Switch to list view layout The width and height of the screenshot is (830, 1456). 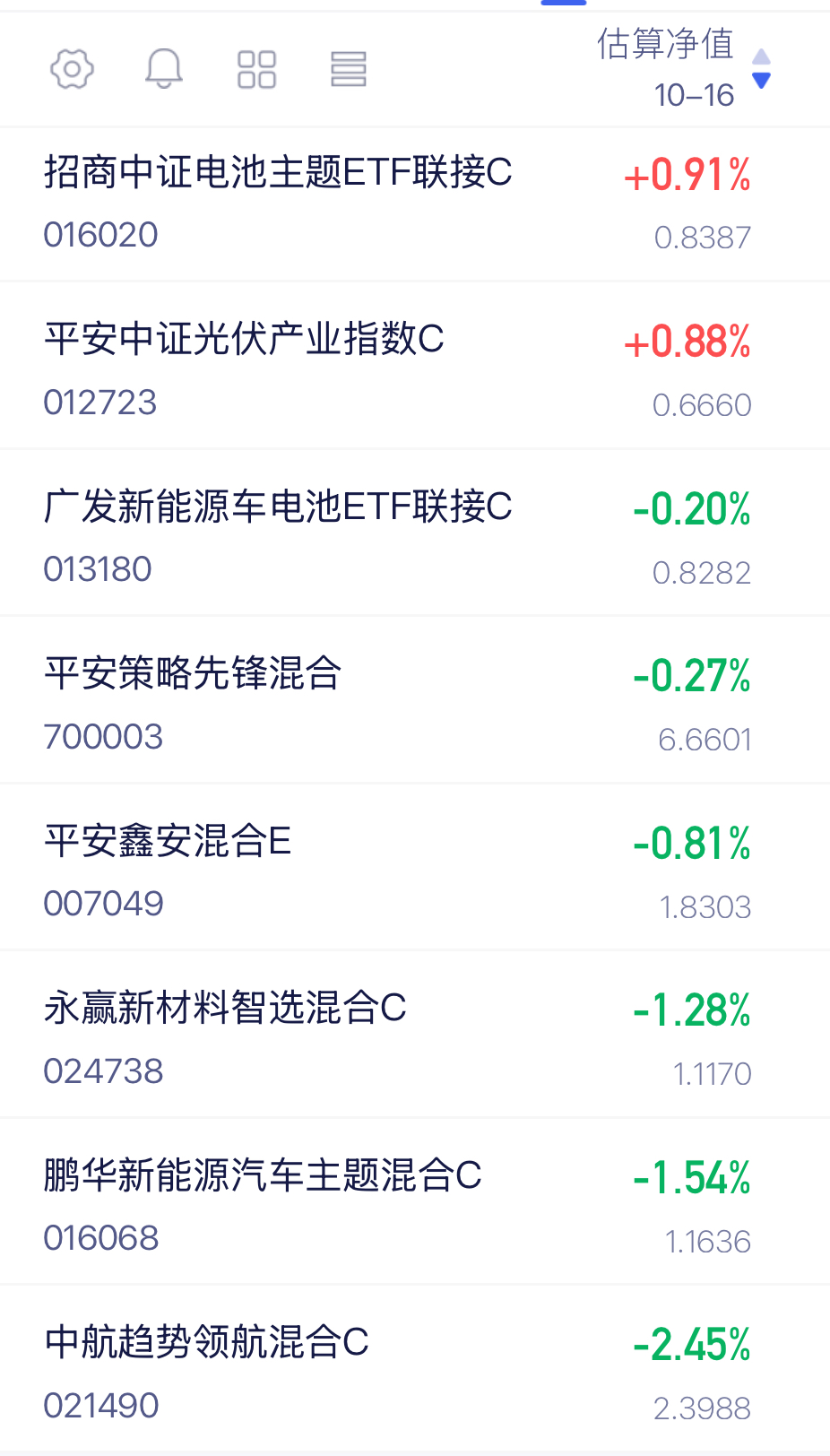coord(349,69)
